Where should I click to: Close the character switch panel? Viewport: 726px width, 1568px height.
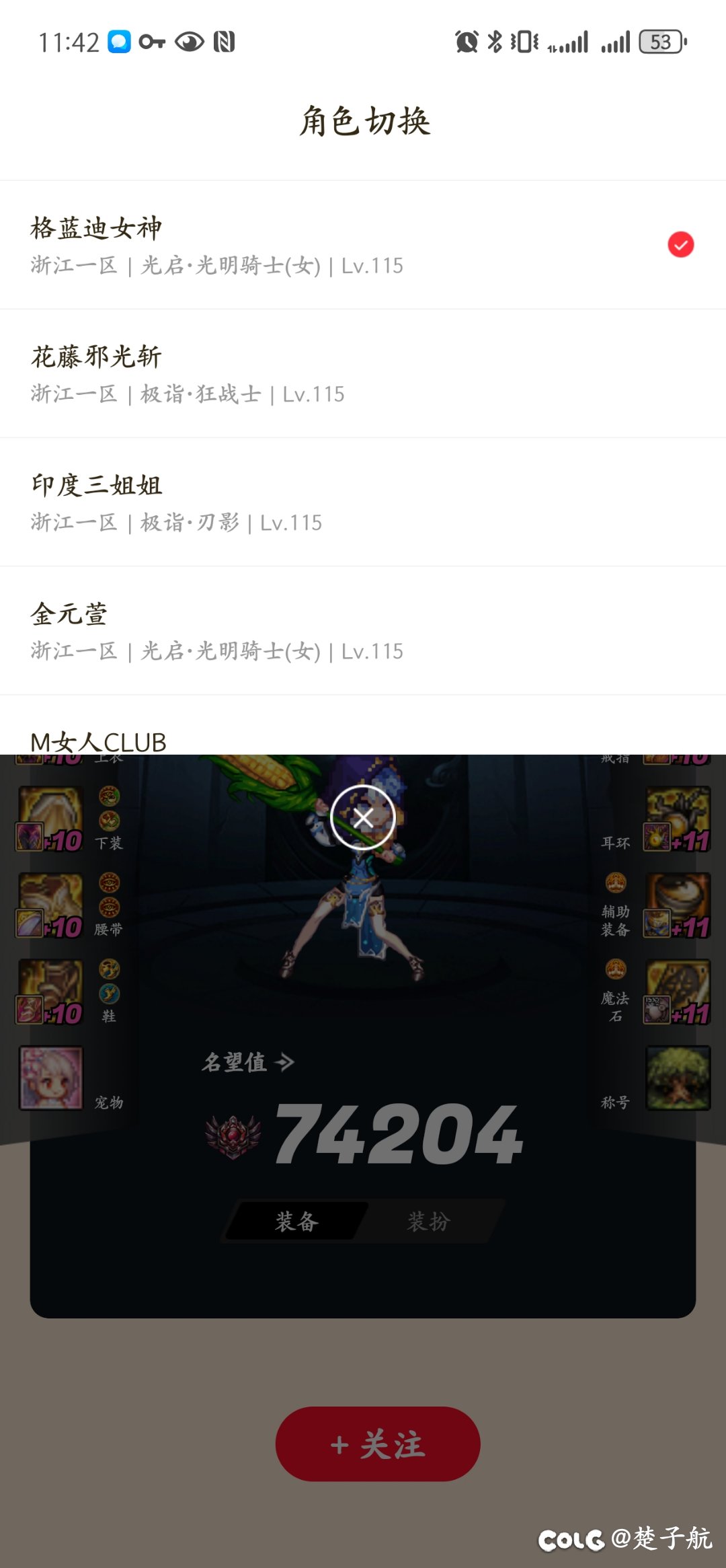(363, 817)
